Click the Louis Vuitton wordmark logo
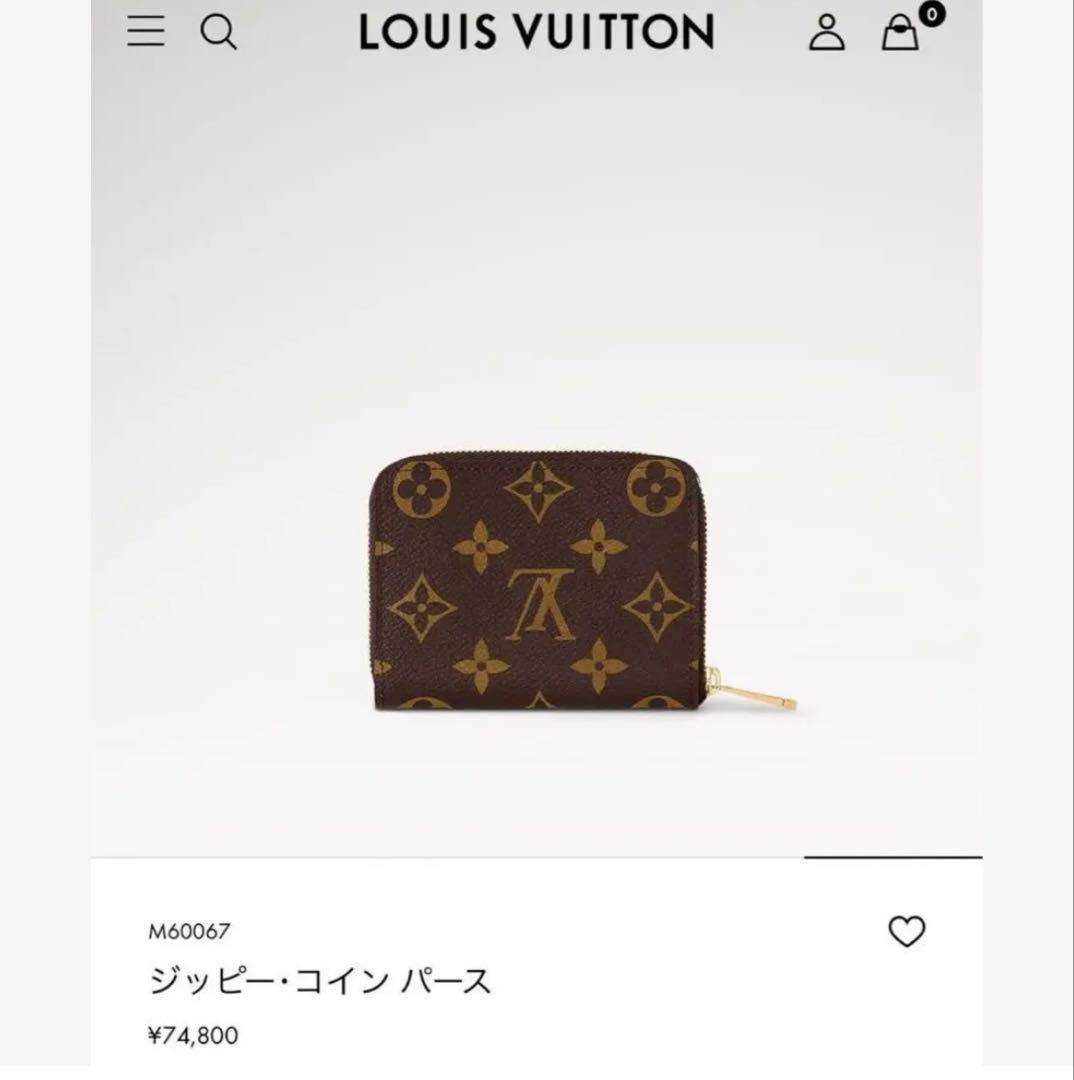The width and height of the screenshot is (1074, 1080). [x=537, y=33]
